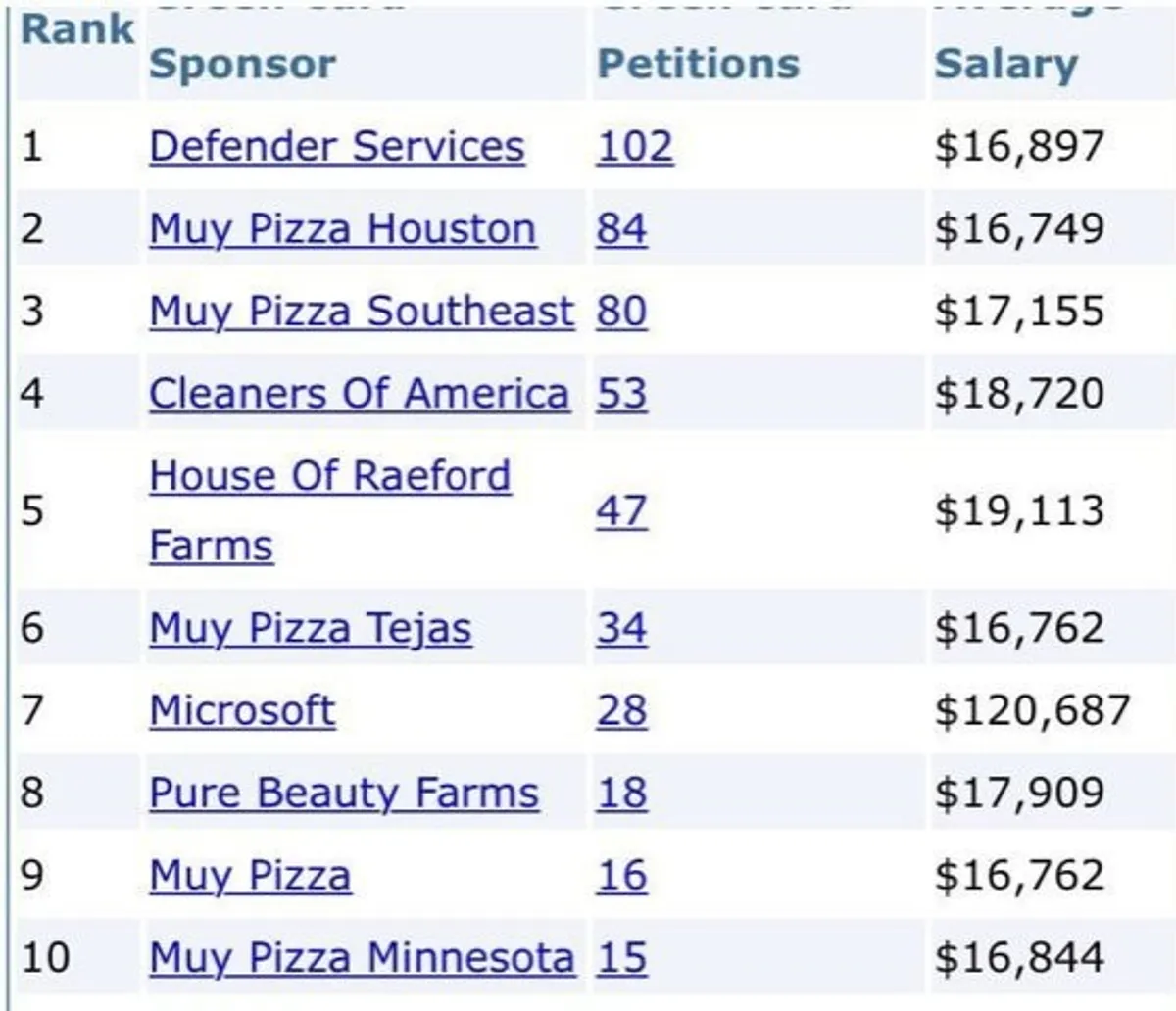
Task: Open the Defender Services sponsor link
Action: [x=336, y=147]
